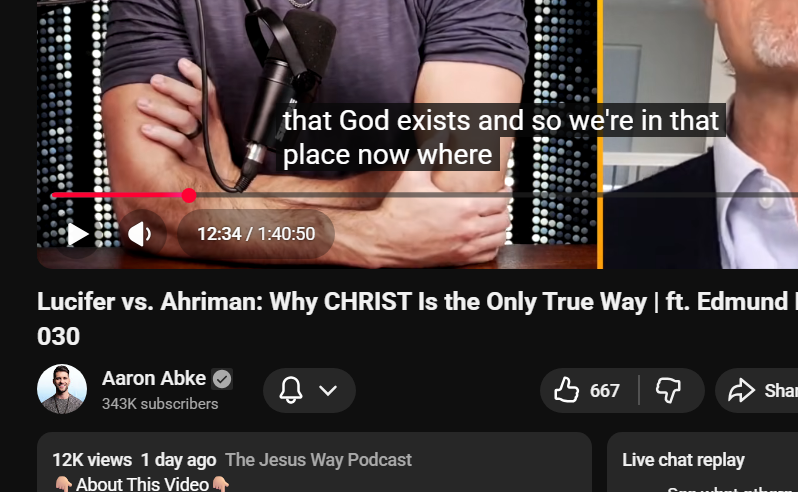
Task: Dislike this video
Action: [669, 390]
